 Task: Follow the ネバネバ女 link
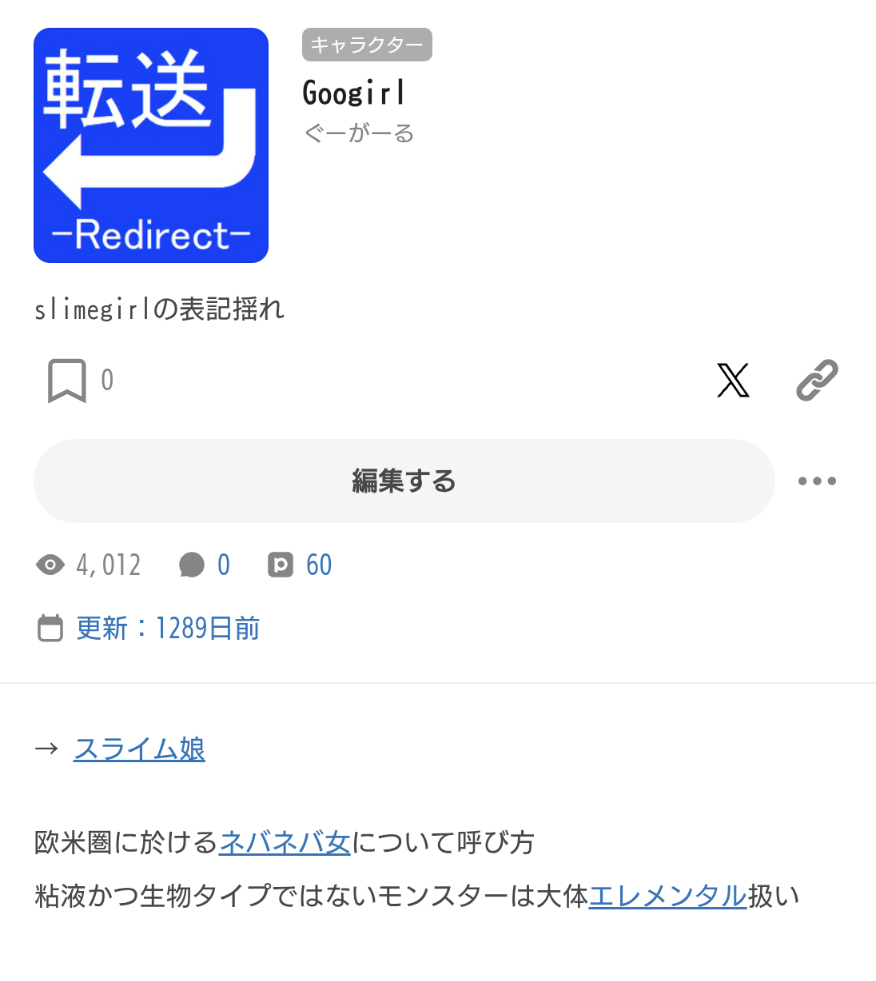(x=285, y=842)
